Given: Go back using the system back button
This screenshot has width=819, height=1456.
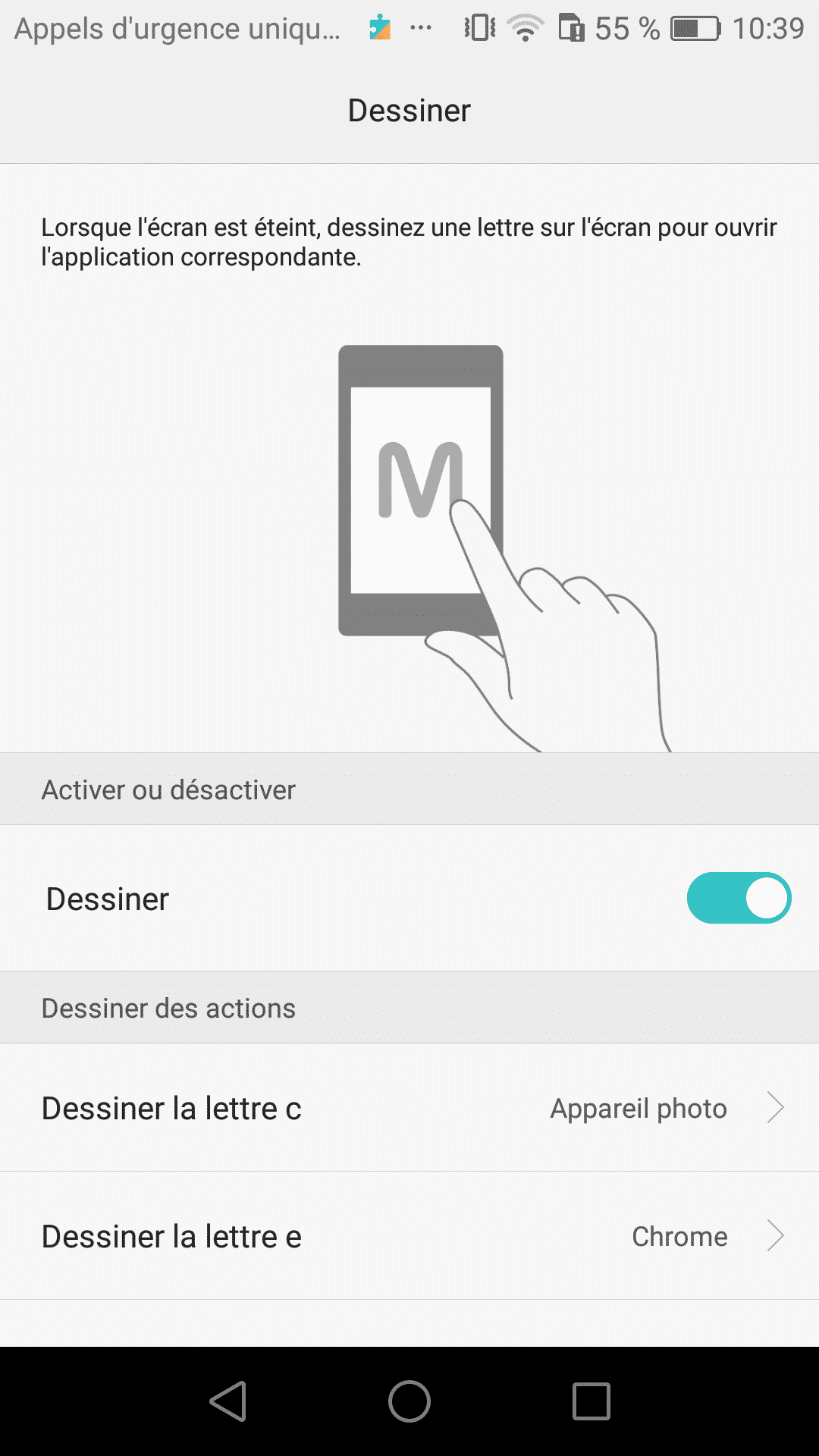Looking at the screenshot, I should (228, 1401).
